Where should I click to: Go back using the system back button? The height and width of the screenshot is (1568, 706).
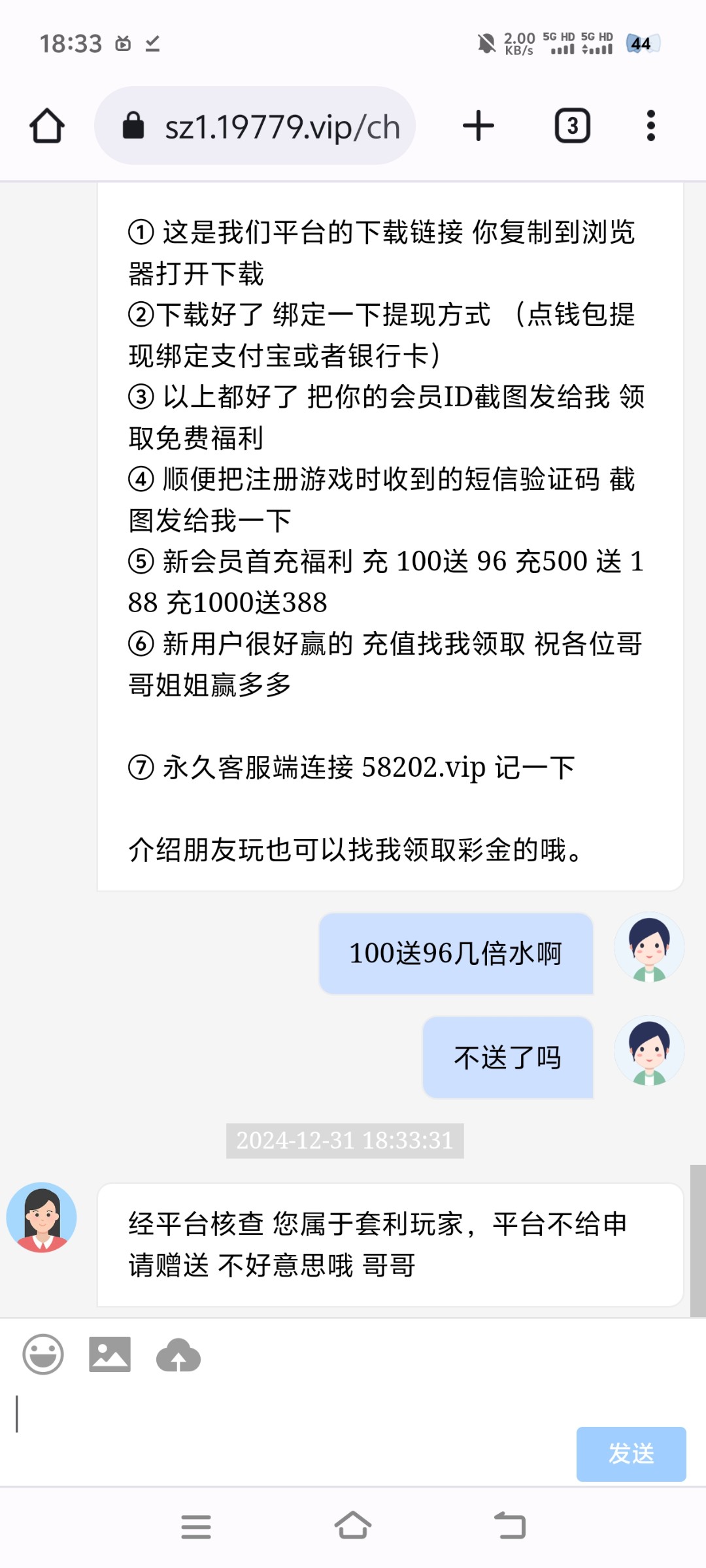coord(510,1526)
